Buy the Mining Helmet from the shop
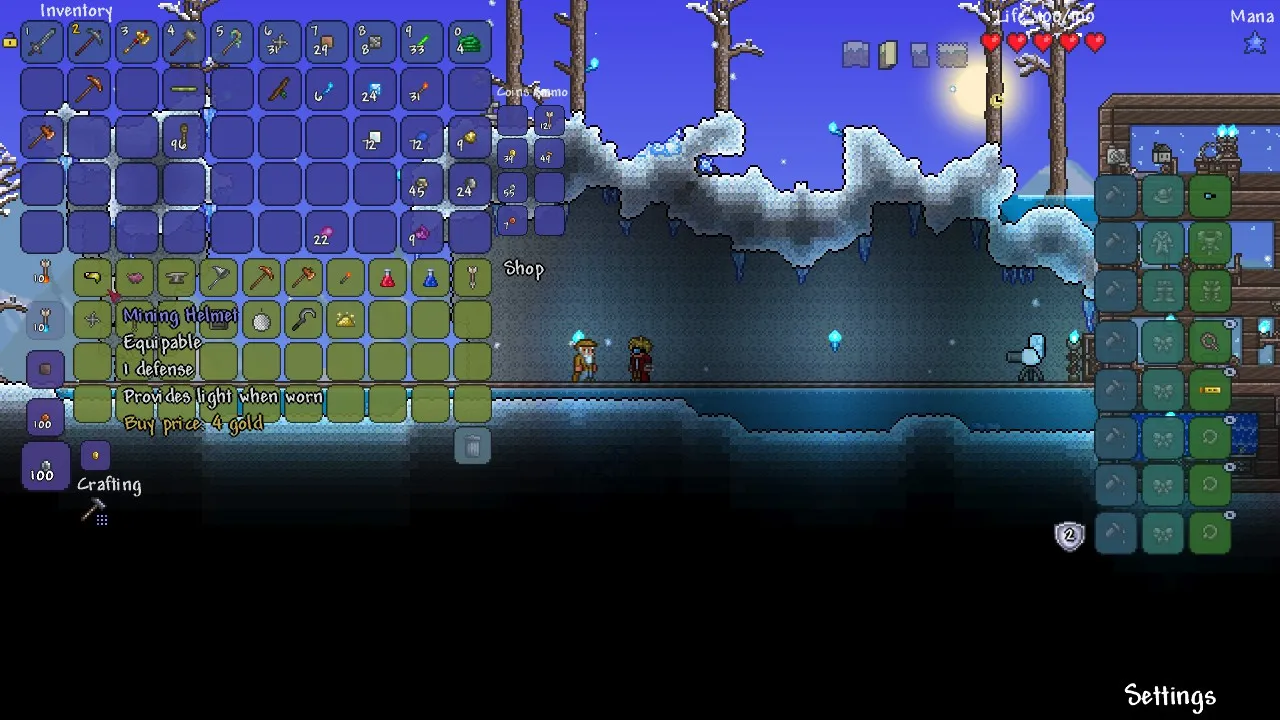 click(x=93, y=278)
